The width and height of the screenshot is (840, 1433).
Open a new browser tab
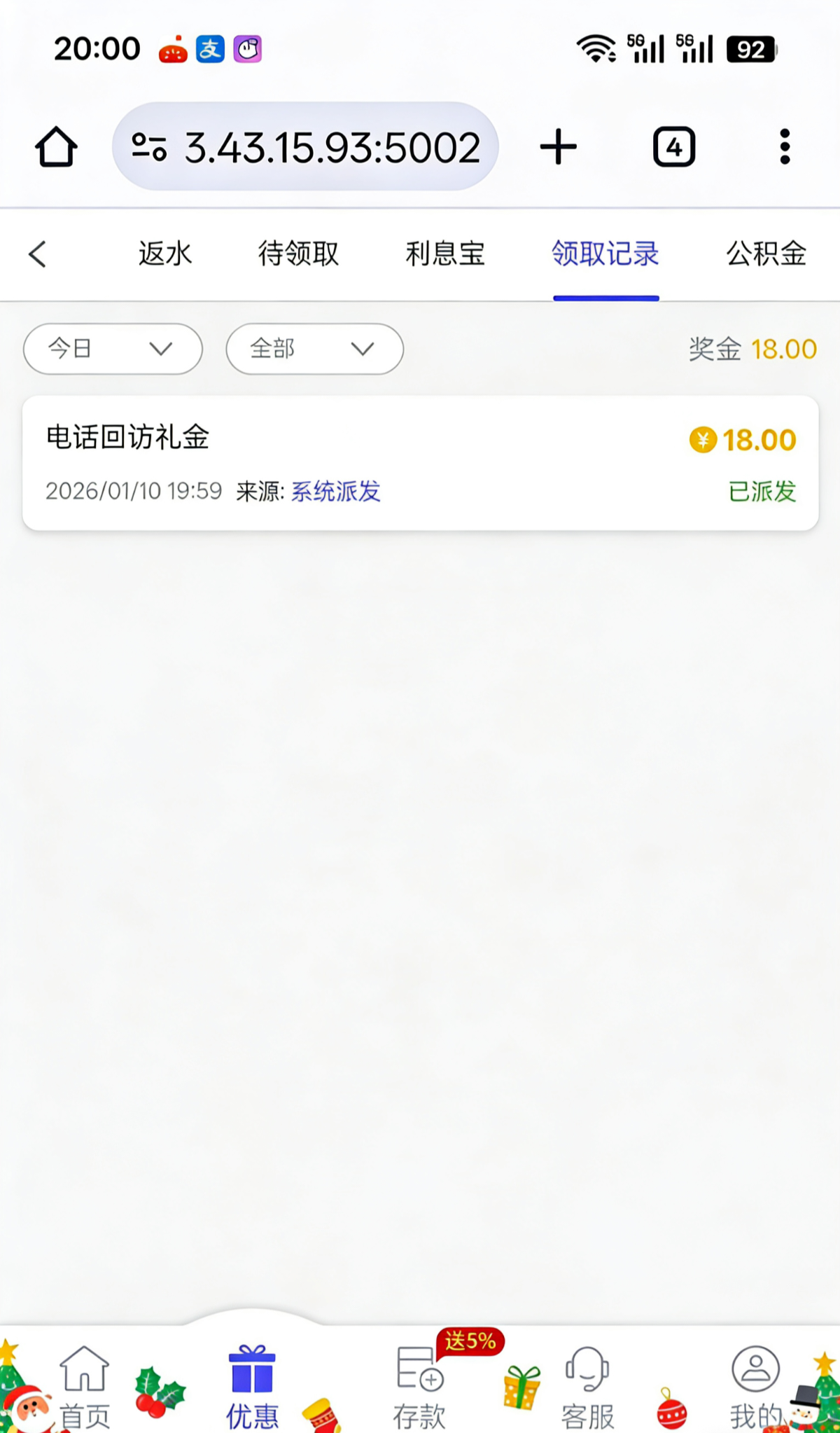click(558, 147)
